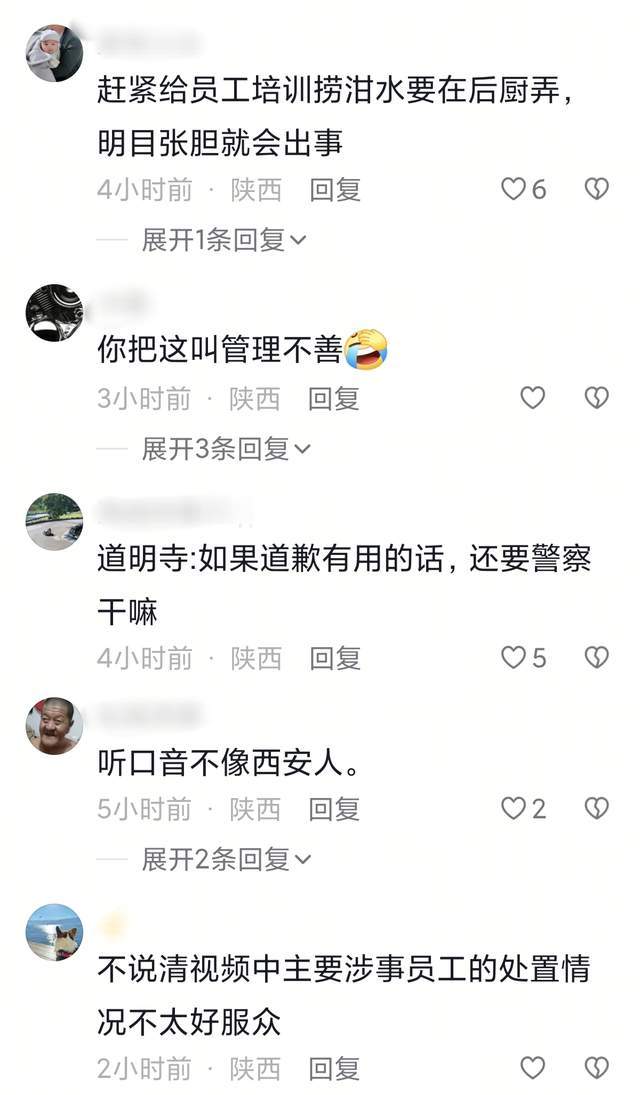
Task: Expand 展开1条回复 under the first comment
Action: [x=225, y=240]
